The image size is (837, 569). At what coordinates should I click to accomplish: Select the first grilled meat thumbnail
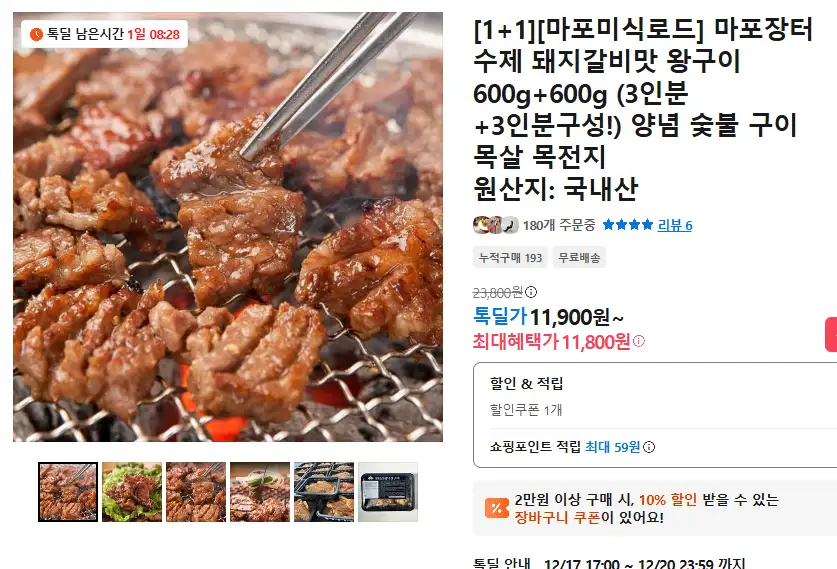tap(68, 491)
